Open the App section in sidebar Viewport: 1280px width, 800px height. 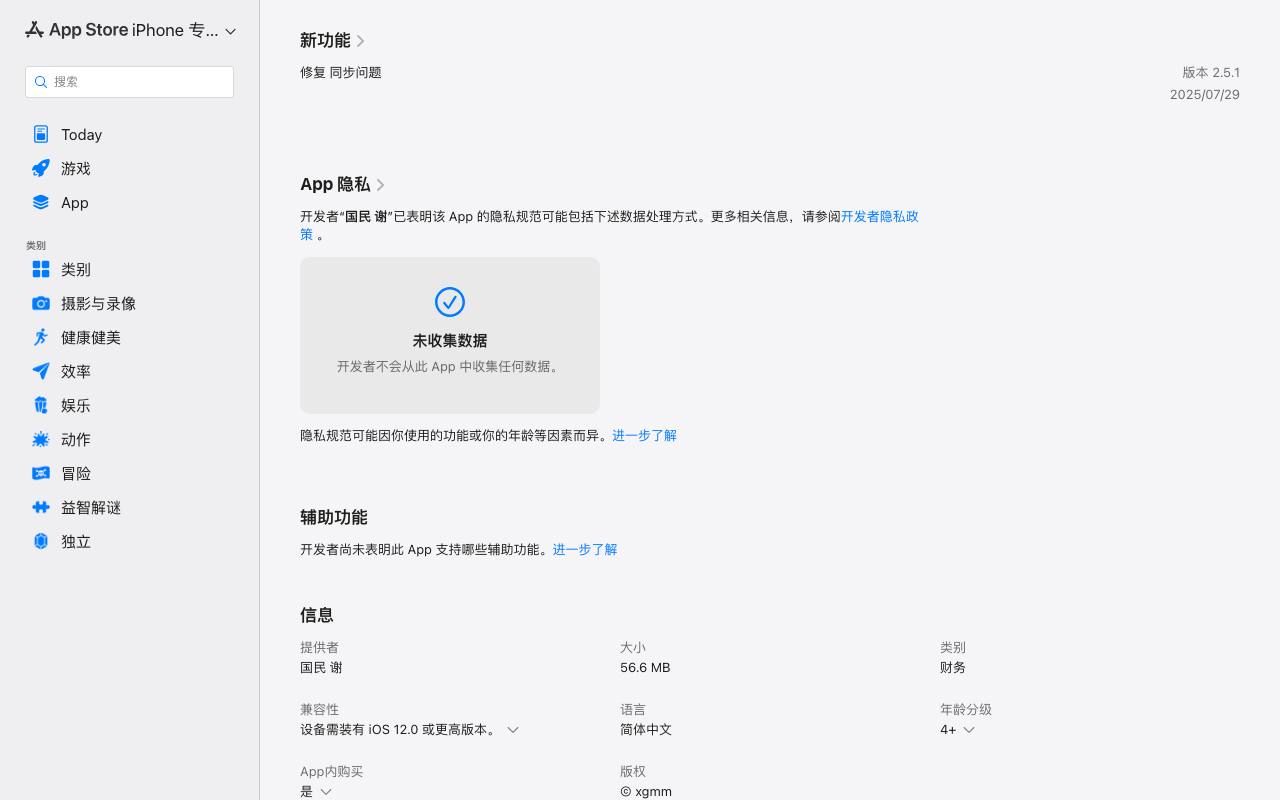click(x=129, y=203)
